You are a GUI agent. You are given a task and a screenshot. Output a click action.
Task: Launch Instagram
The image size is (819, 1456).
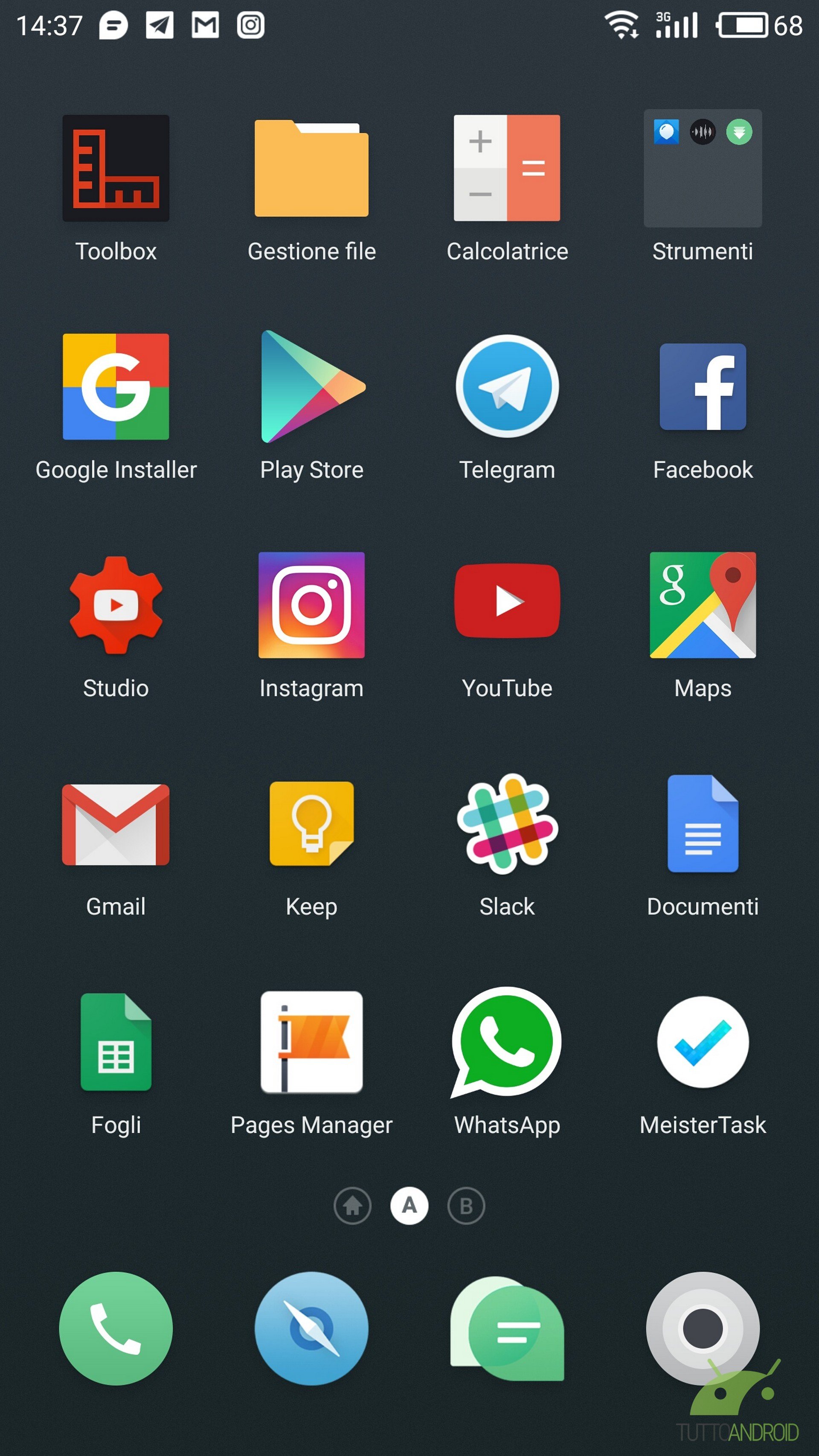click(x=311, y=605)
